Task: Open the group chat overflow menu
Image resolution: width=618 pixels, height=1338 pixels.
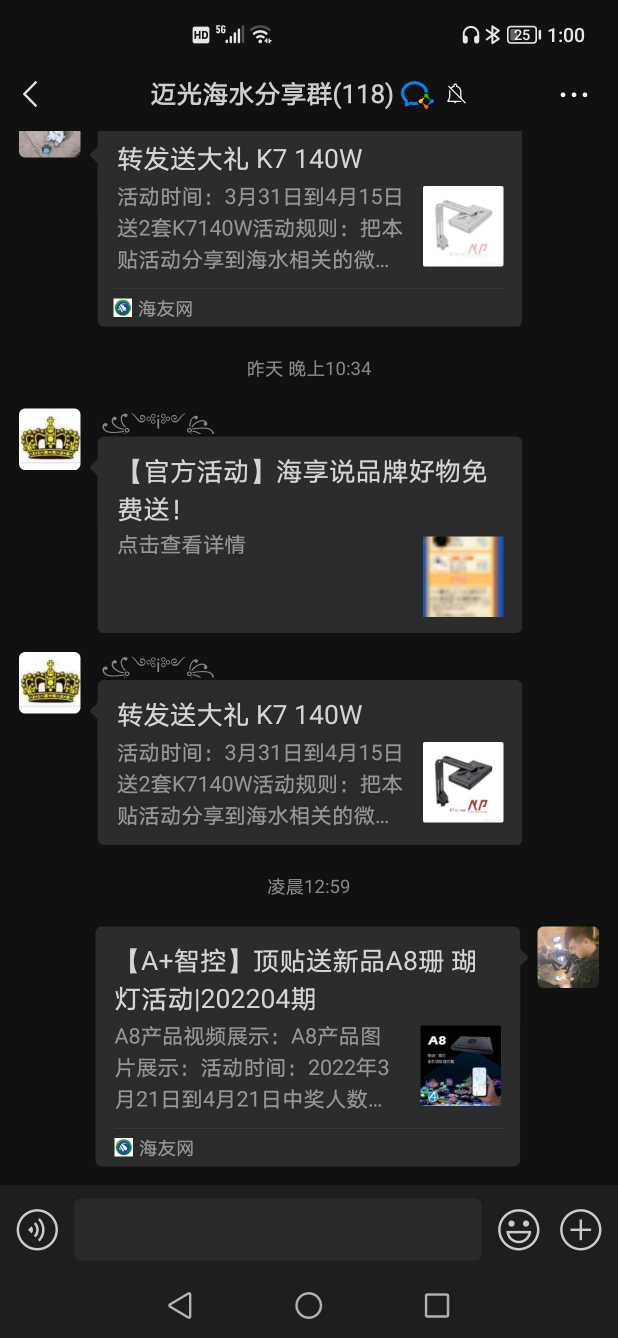Action: 574,95
